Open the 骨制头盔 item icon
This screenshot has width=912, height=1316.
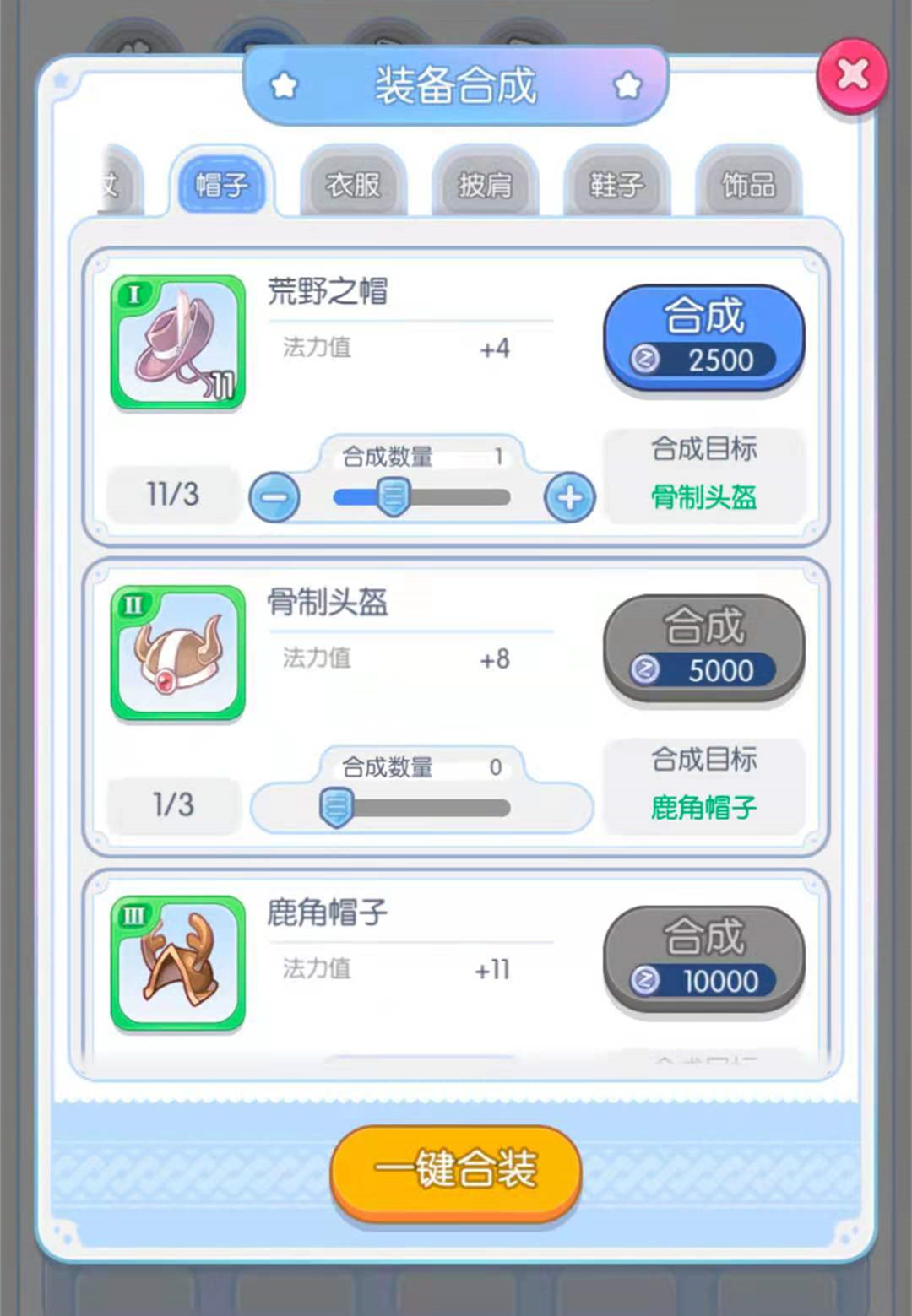[x=178, y=653]
